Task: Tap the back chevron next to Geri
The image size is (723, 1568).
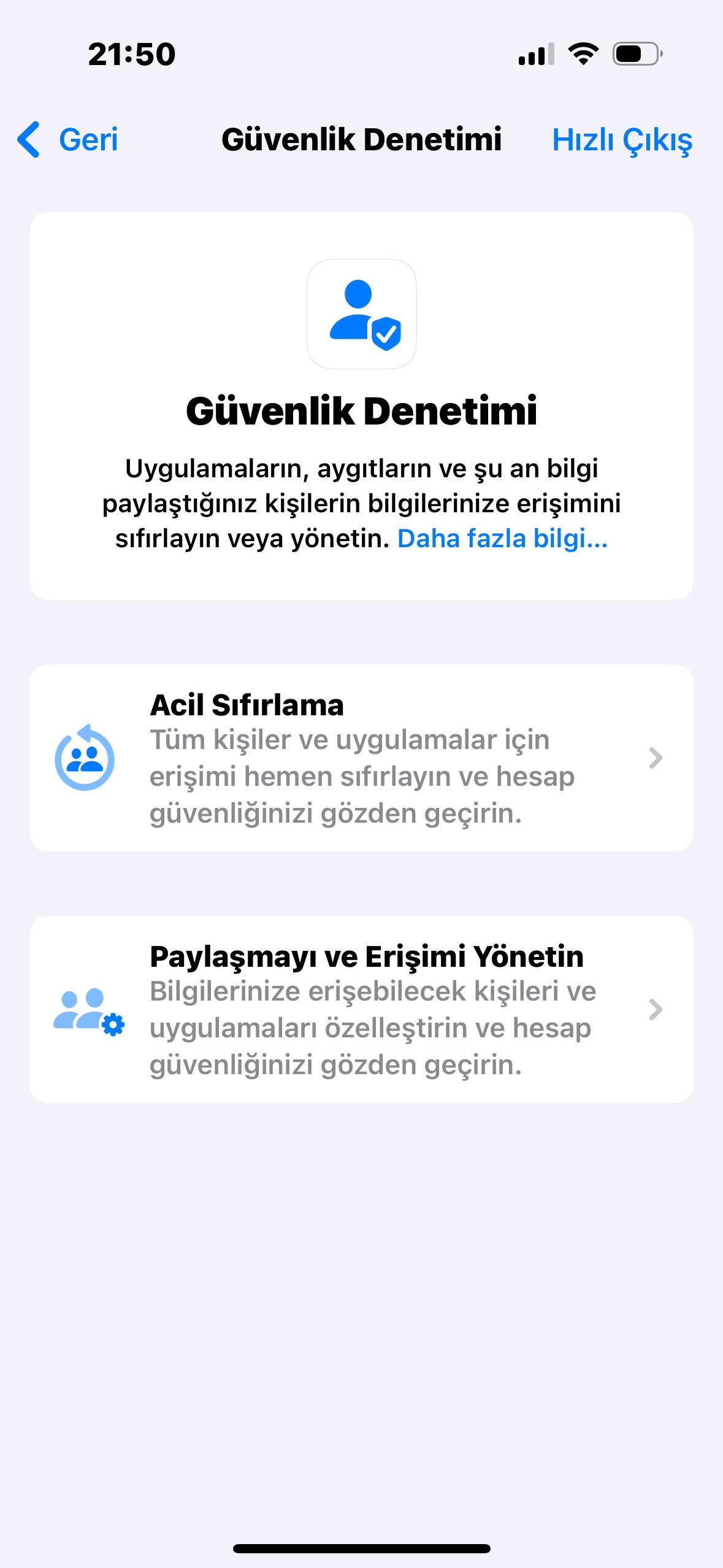Action: click(28, 140)
